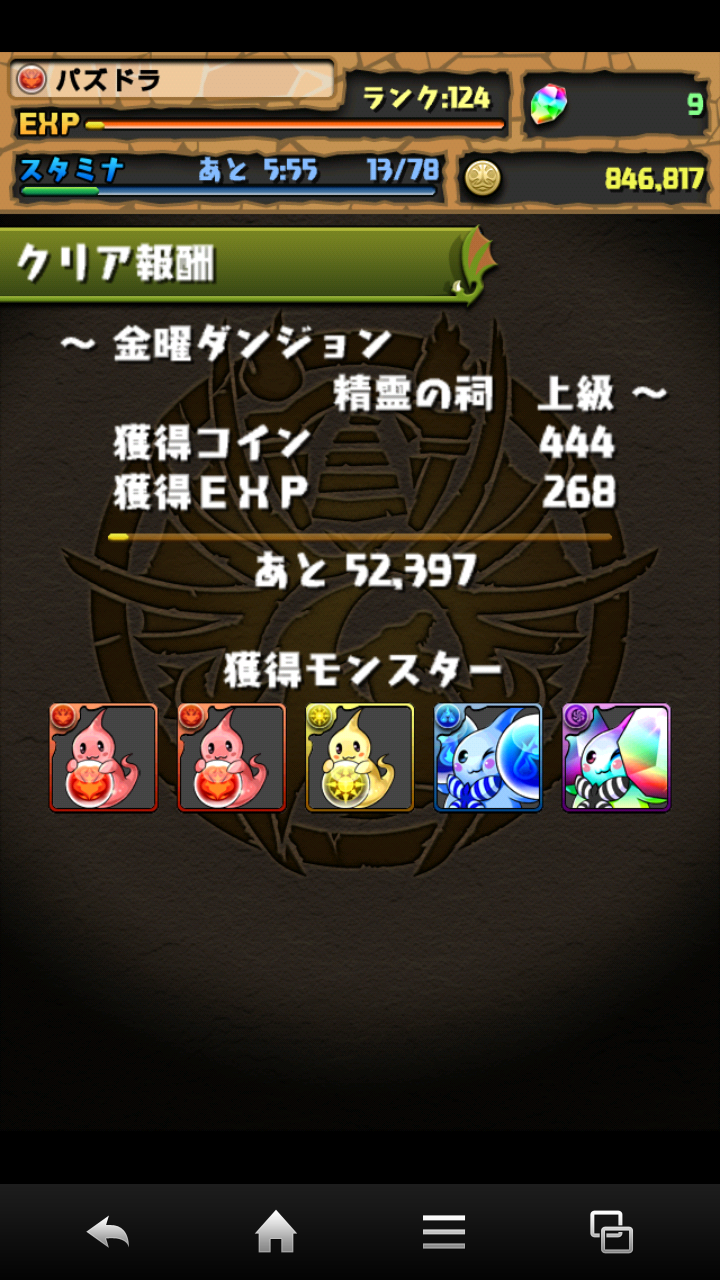Screen dimensions: 720x1280
Task: Tap the yellow ghost monster tile
Action: (360, 757)
